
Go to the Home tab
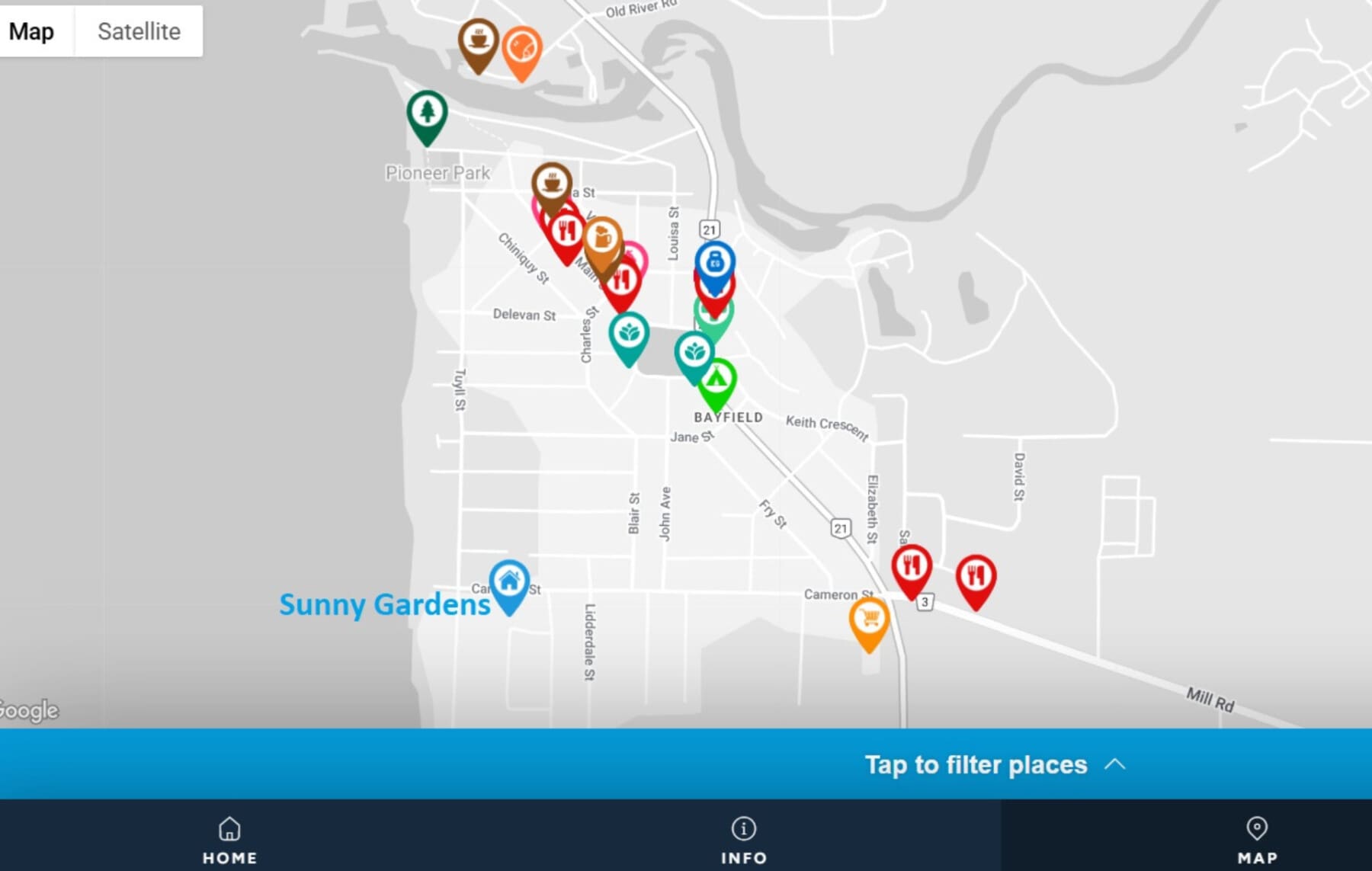229,840
